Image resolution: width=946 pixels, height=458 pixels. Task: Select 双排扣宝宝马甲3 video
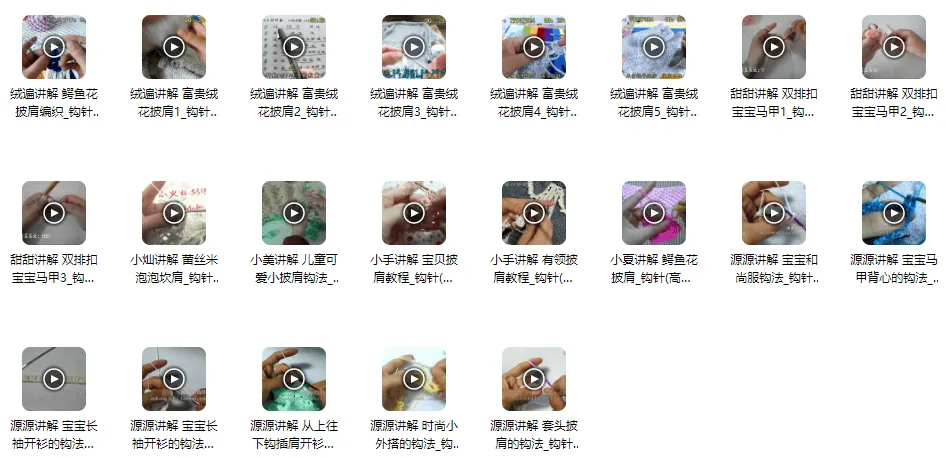[54, 213]
